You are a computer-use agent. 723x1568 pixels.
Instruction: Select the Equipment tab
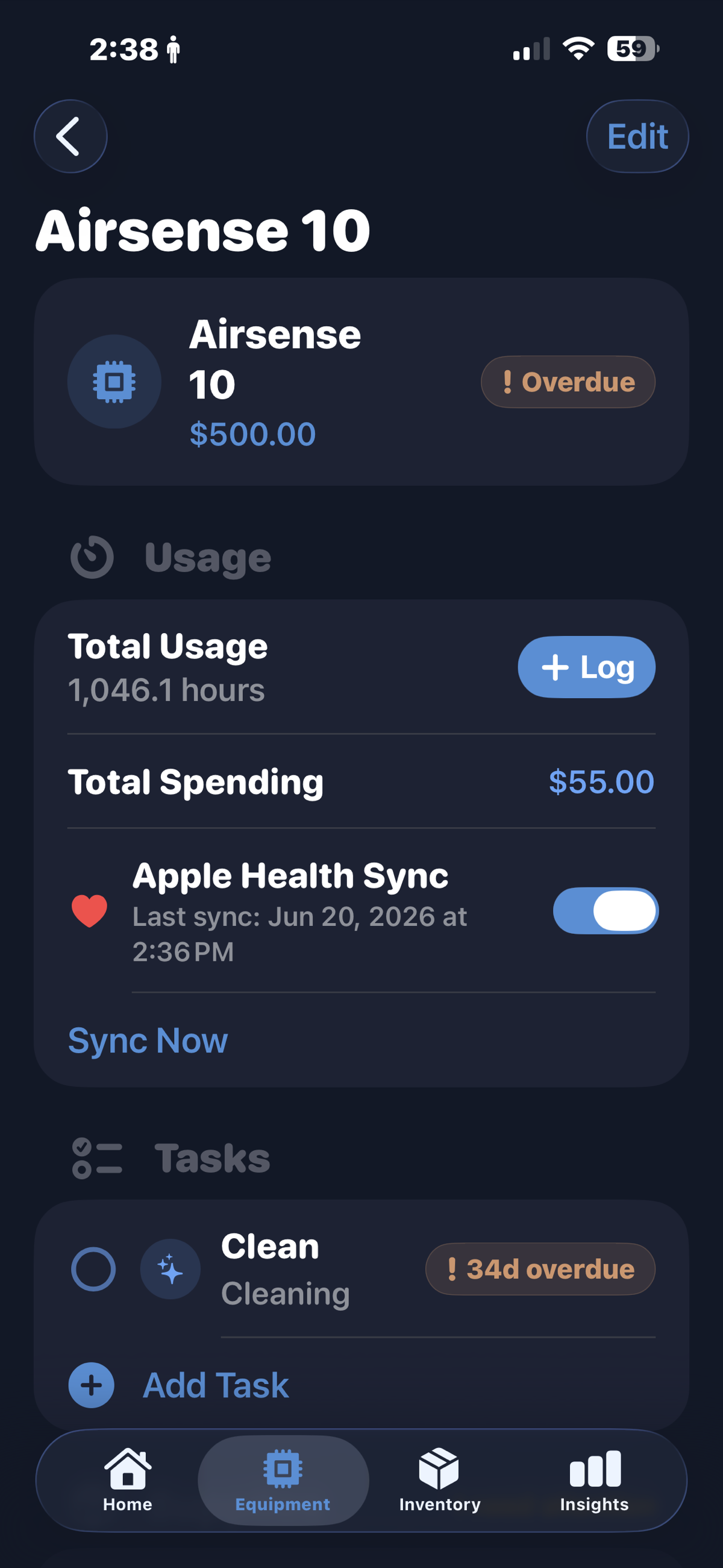283,1481
